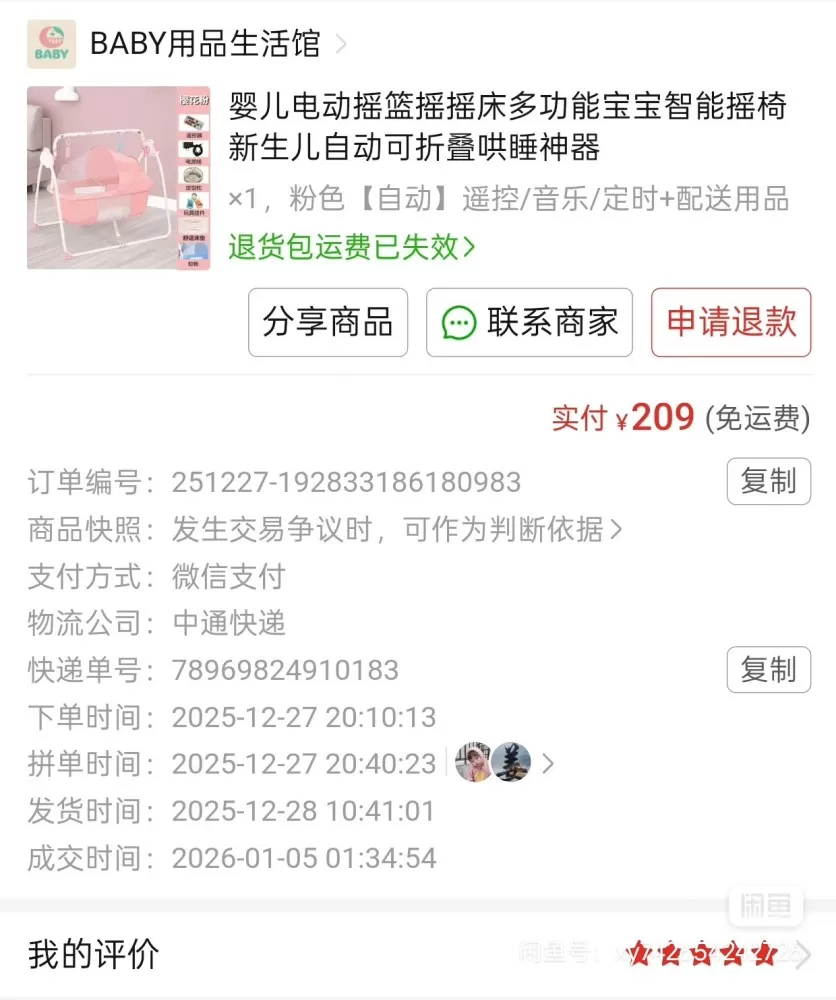Tap the 退货包运费已失效 link
This screenshot has width=836, height=1000.
(x=351, y=247)
